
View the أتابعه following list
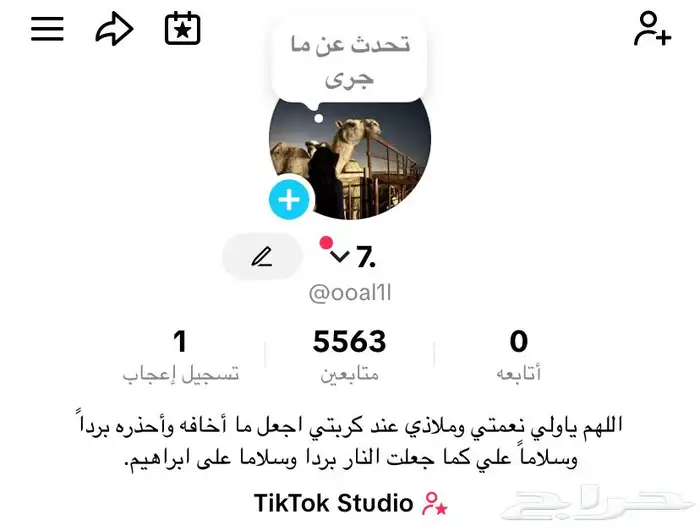point(518,356)
